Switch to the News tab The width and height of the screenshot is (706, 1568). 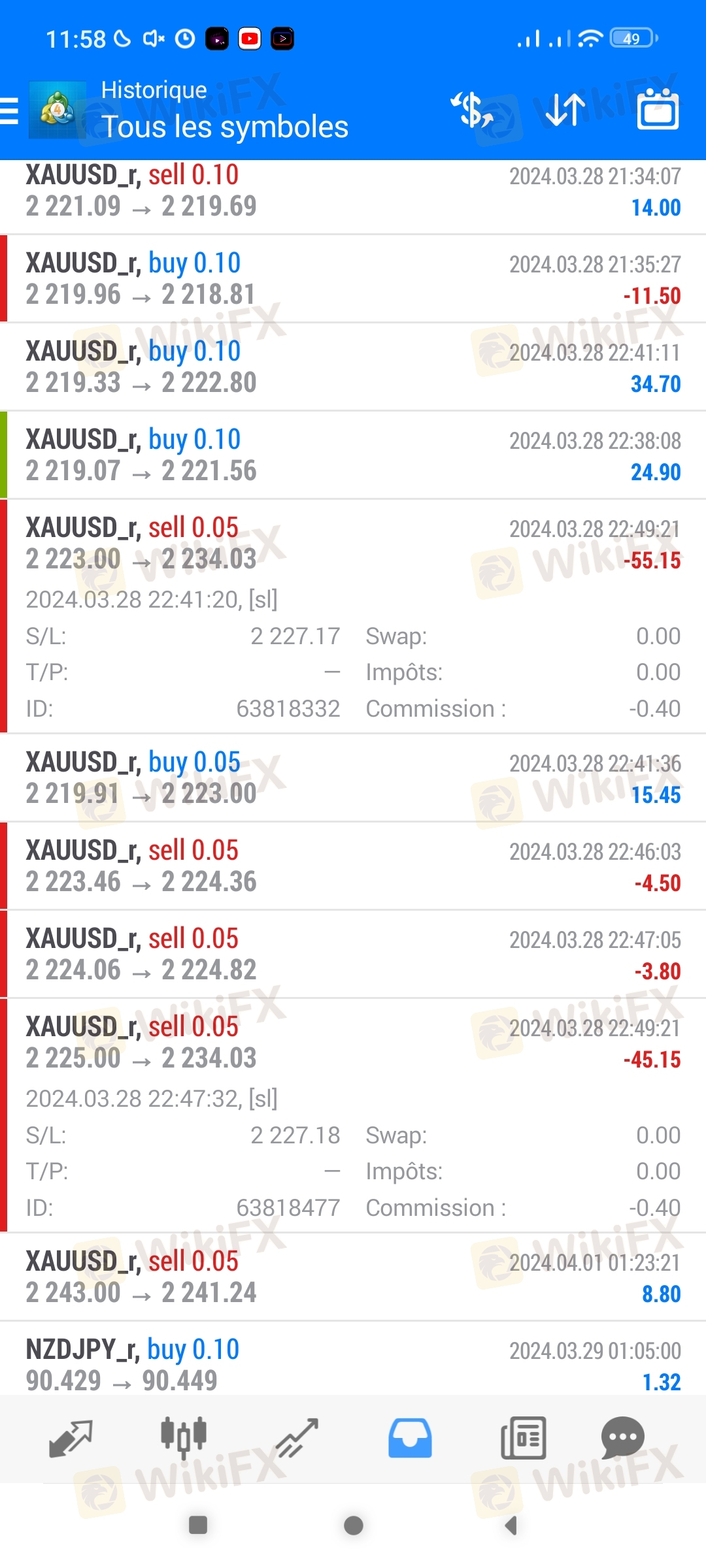pyautogui.click(x=523, y=1439)
